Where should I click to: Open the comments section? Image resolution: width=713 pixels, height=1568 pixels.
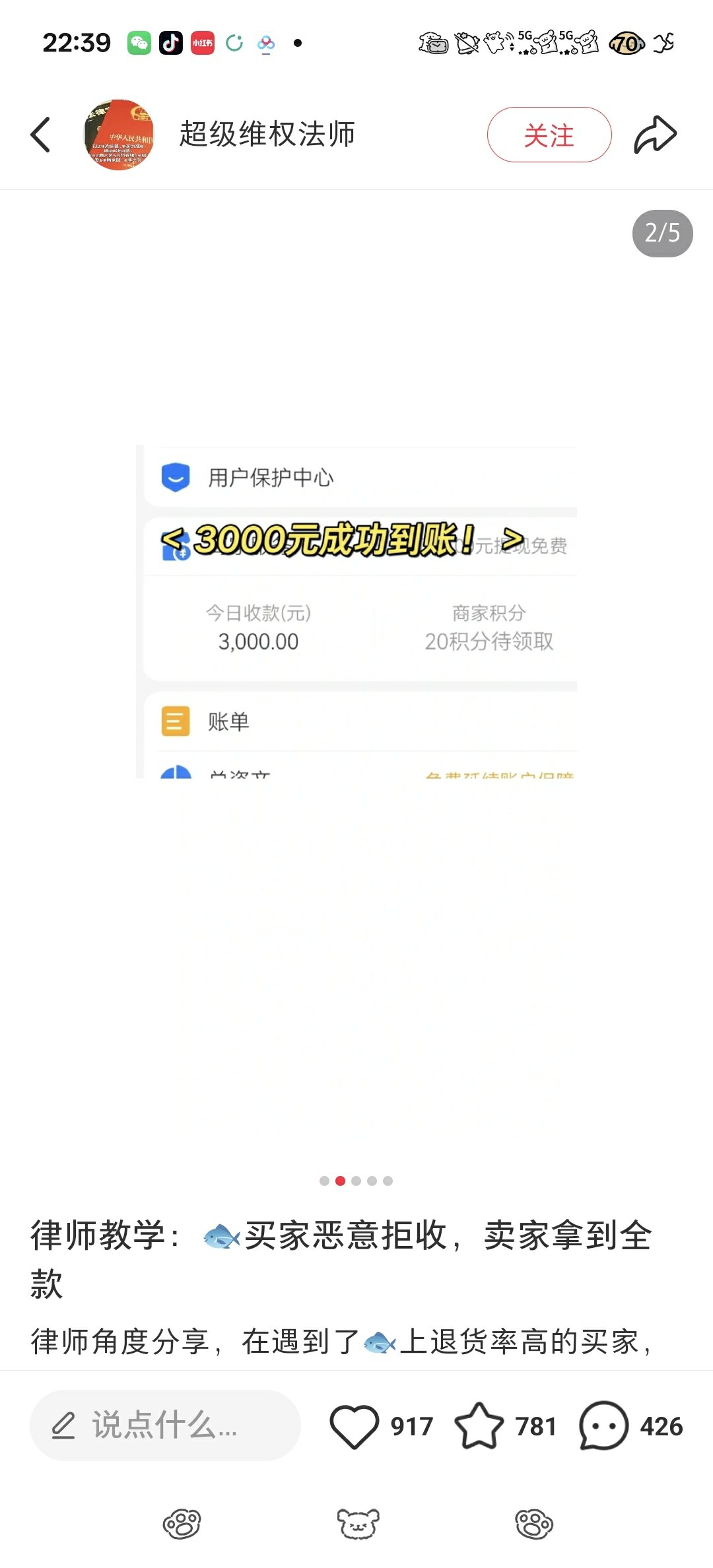pos(603,1425)
